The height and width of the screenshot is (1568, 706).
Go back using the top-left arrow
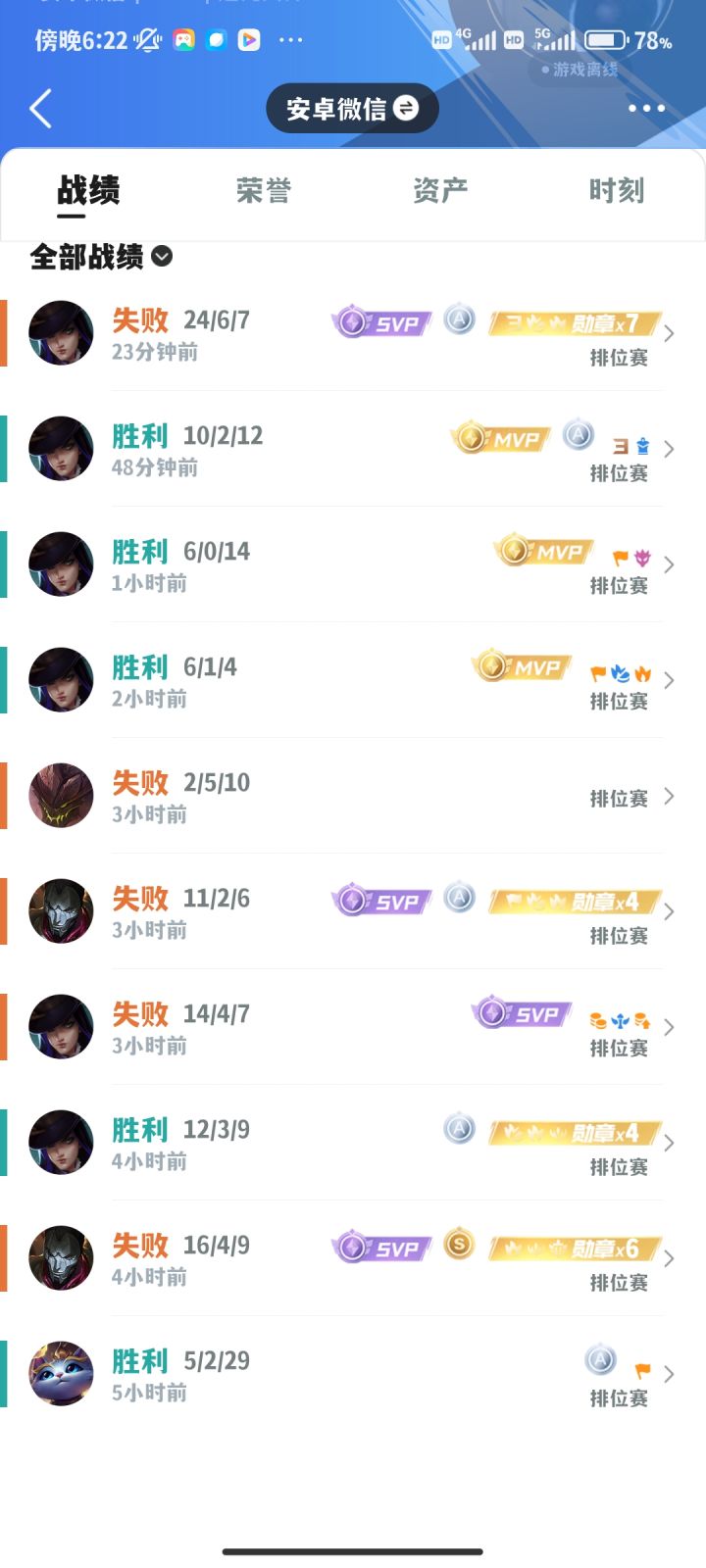point(41,109)
